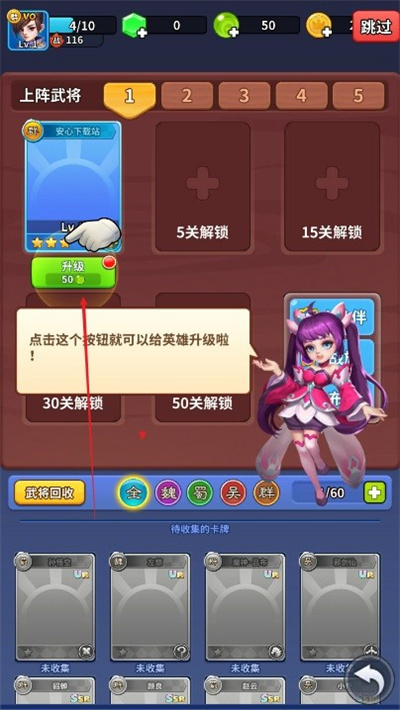Tap the return arrow button
This screenshot has width=400, height=710.
coord(371,678)
